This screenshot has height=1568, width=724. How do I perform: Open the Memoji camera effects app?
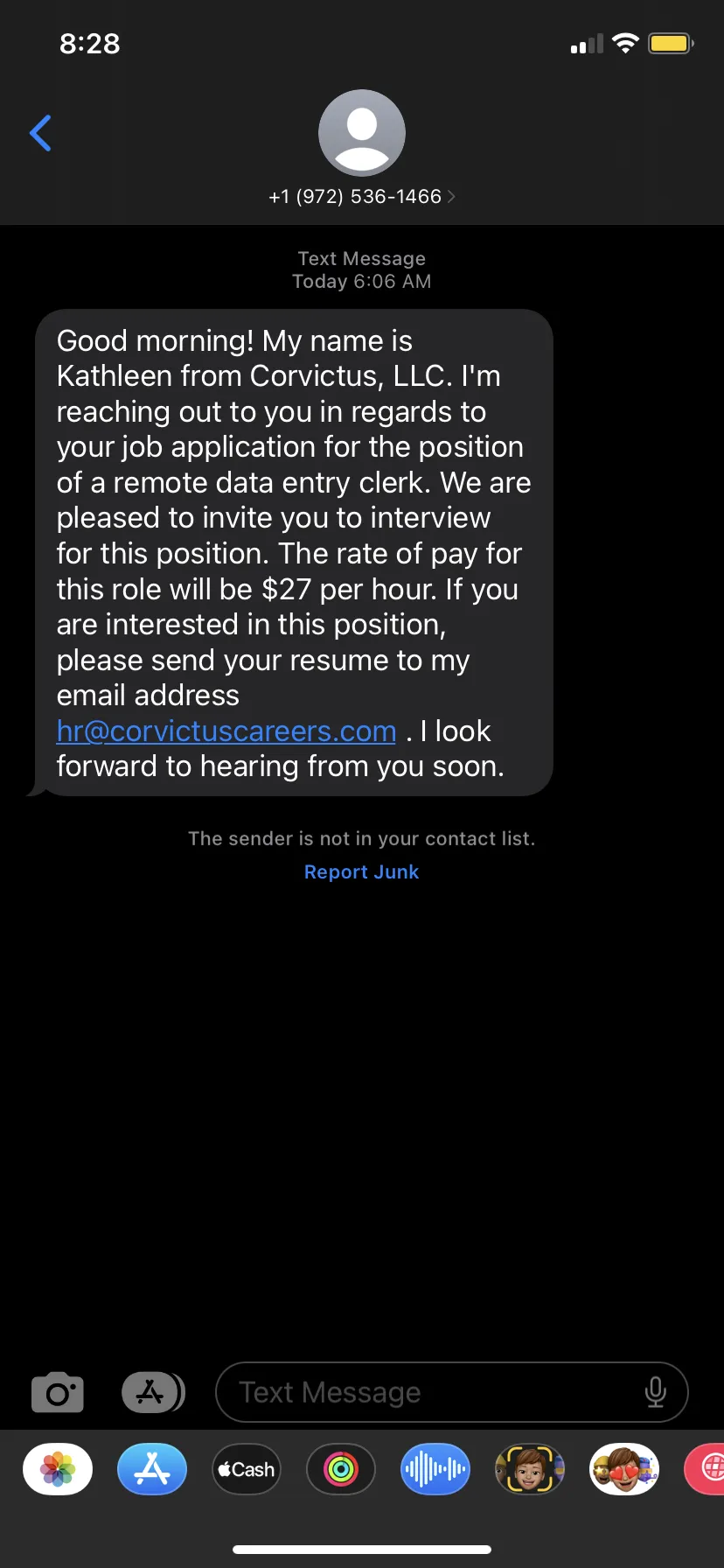point(530,1469)
